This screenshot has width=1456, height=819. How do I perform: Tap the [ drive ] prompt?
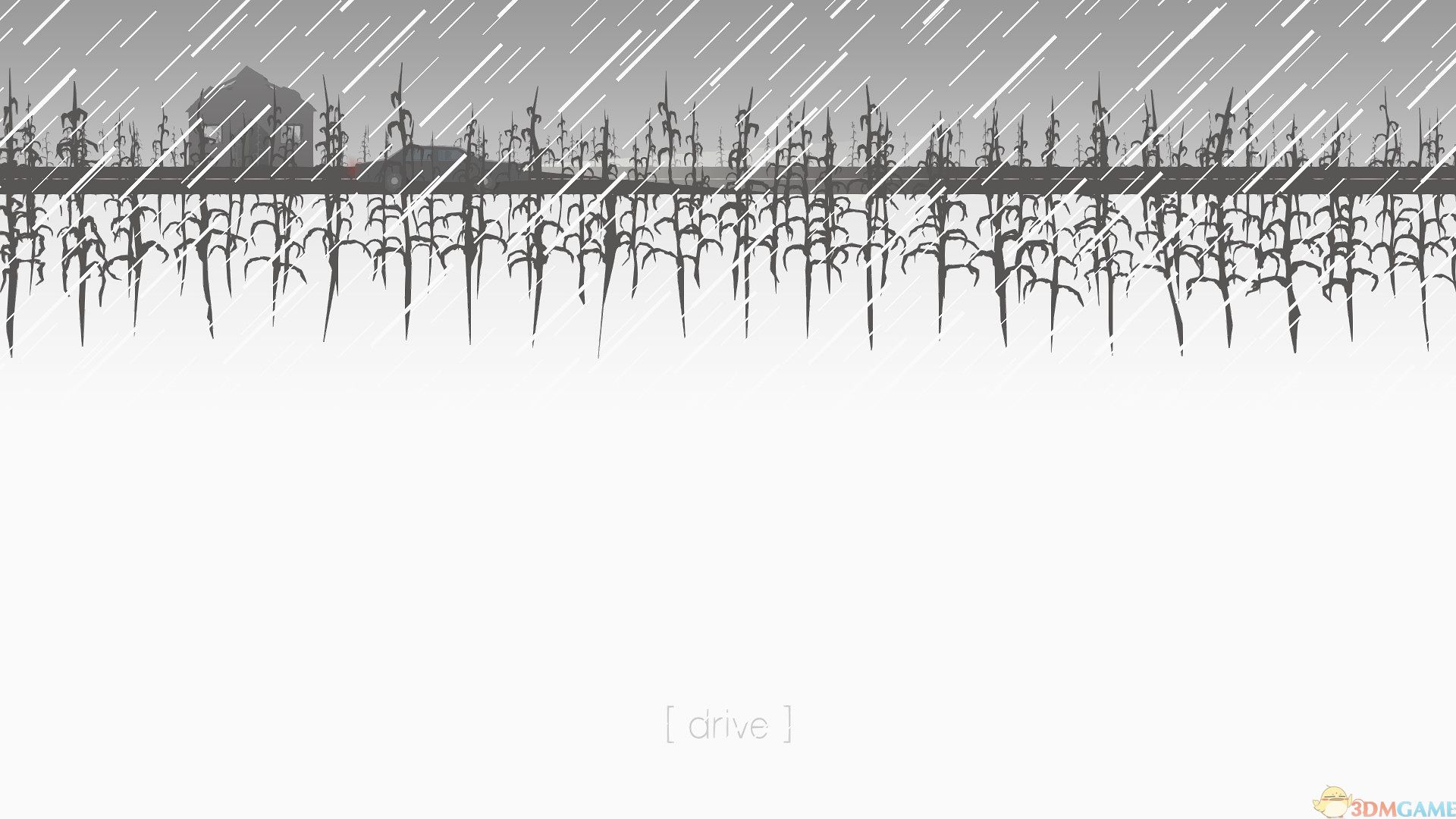click(x=728, y=725)
